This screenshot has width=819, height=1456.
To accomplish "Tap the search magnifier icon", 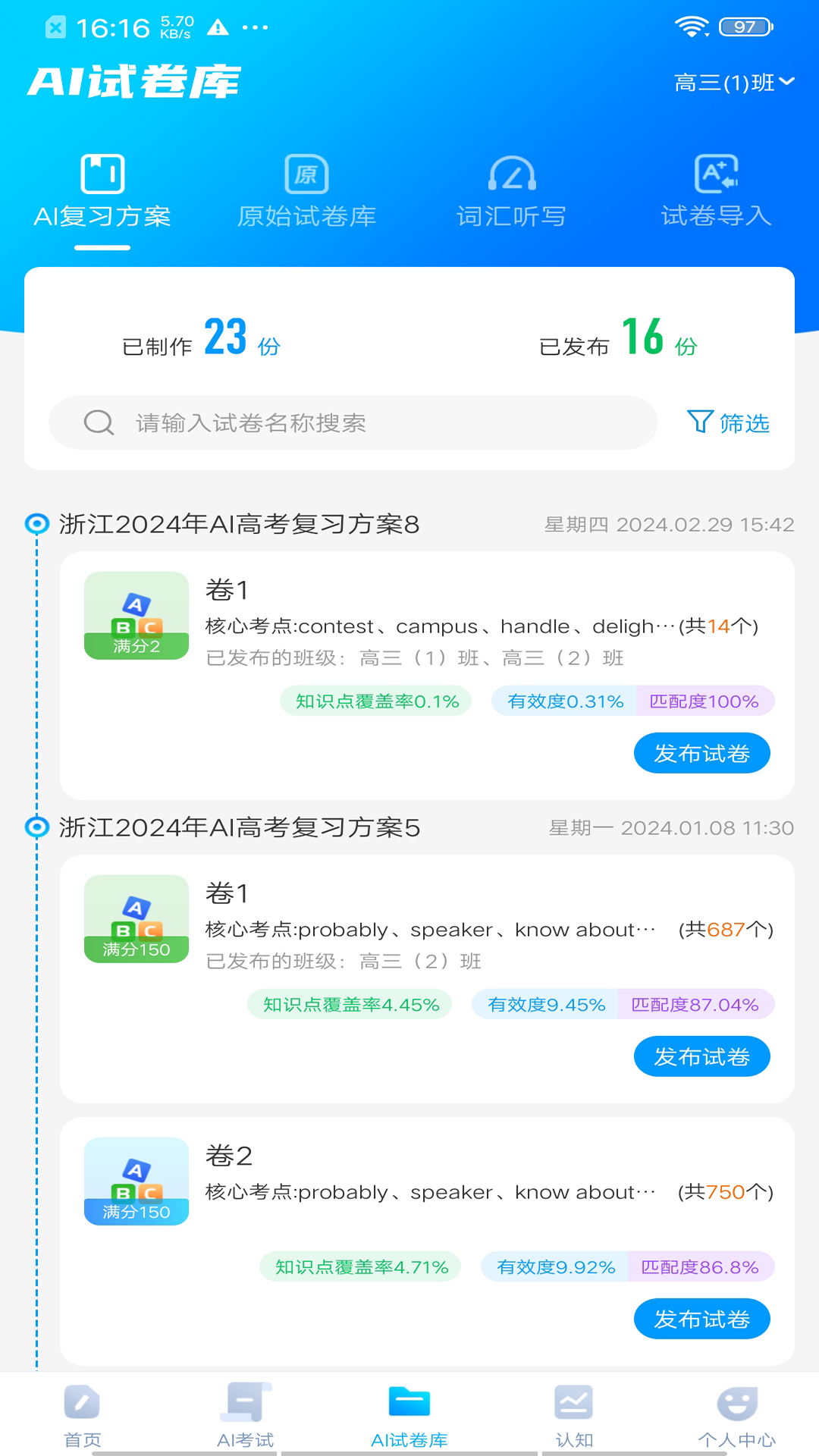I will (98, 422).
